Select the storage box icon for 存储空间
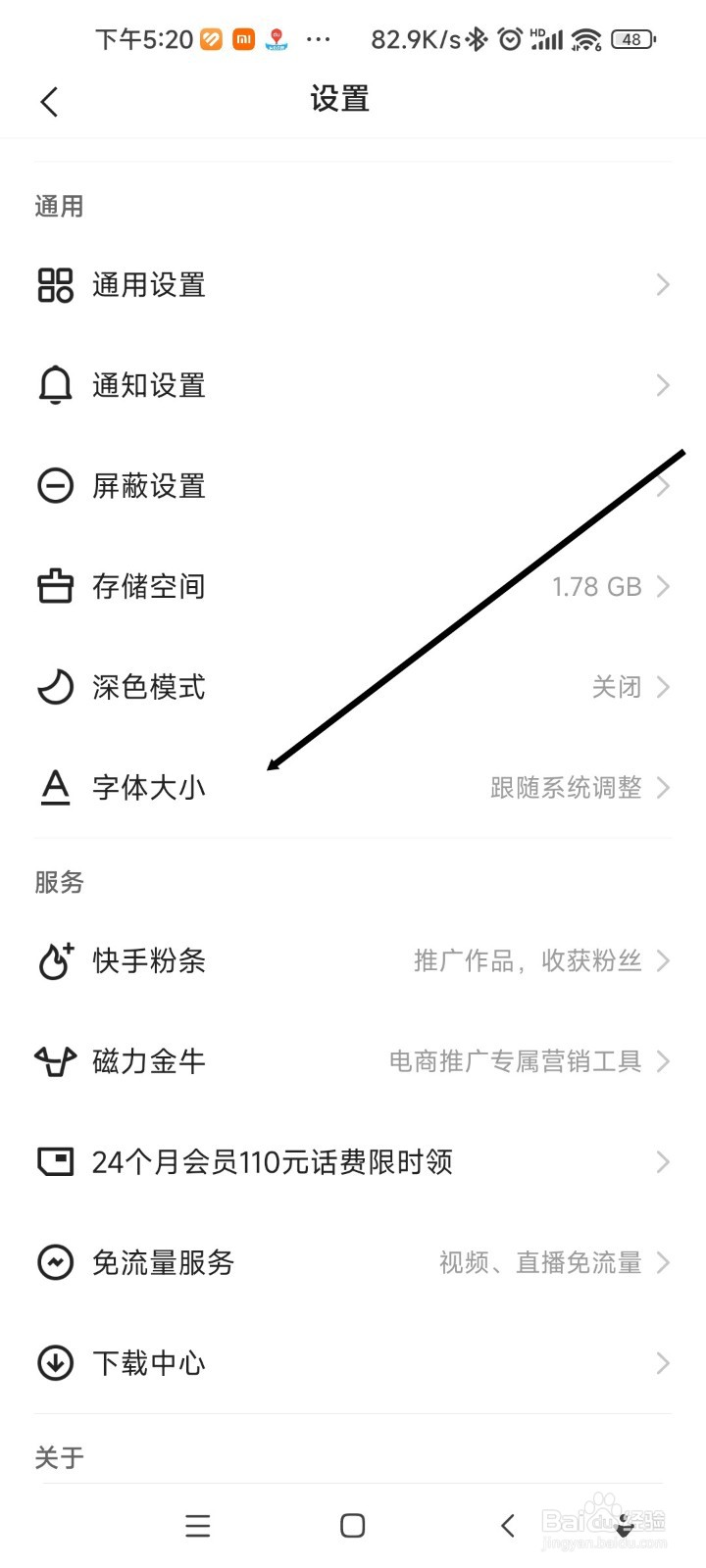 point(56,586)
